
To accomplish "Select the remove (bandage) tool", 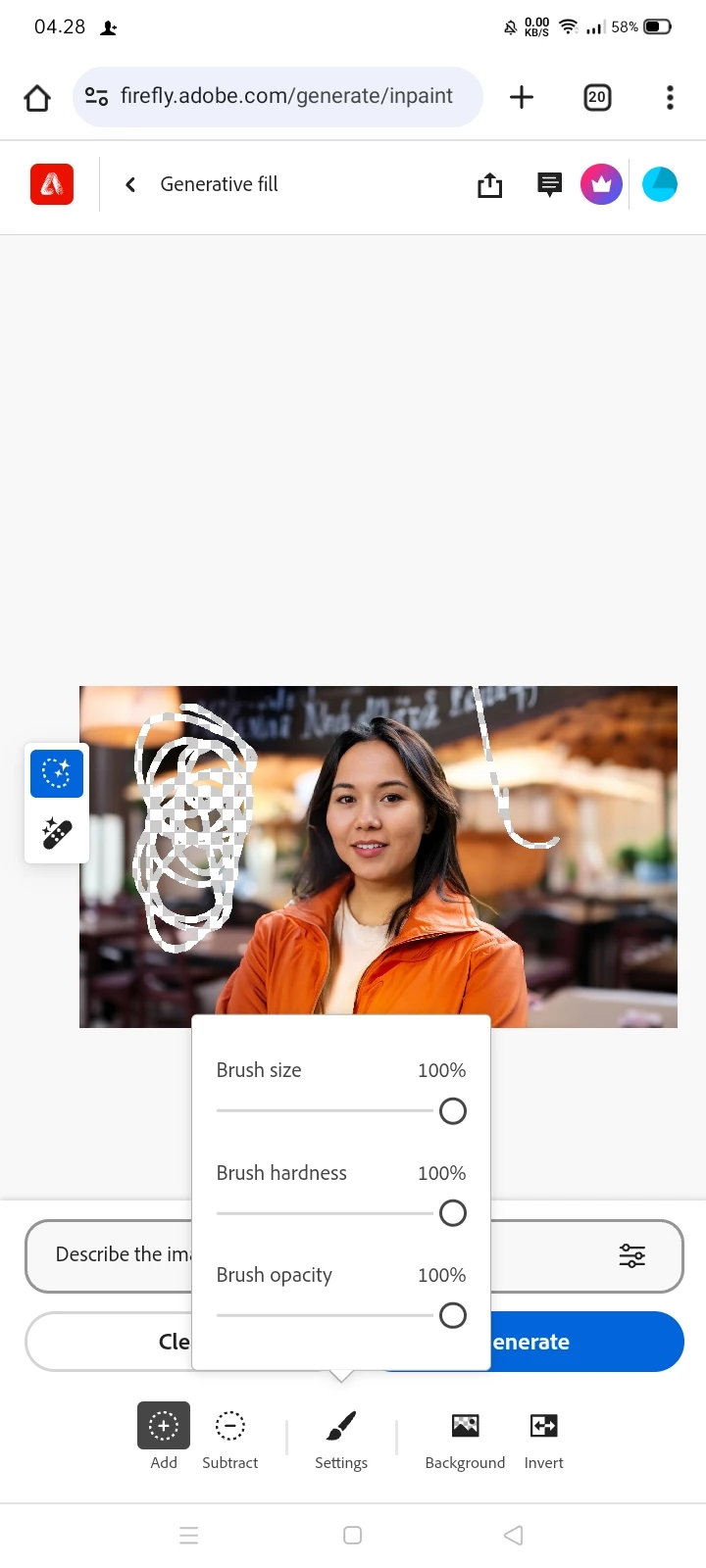I will 57,833.
